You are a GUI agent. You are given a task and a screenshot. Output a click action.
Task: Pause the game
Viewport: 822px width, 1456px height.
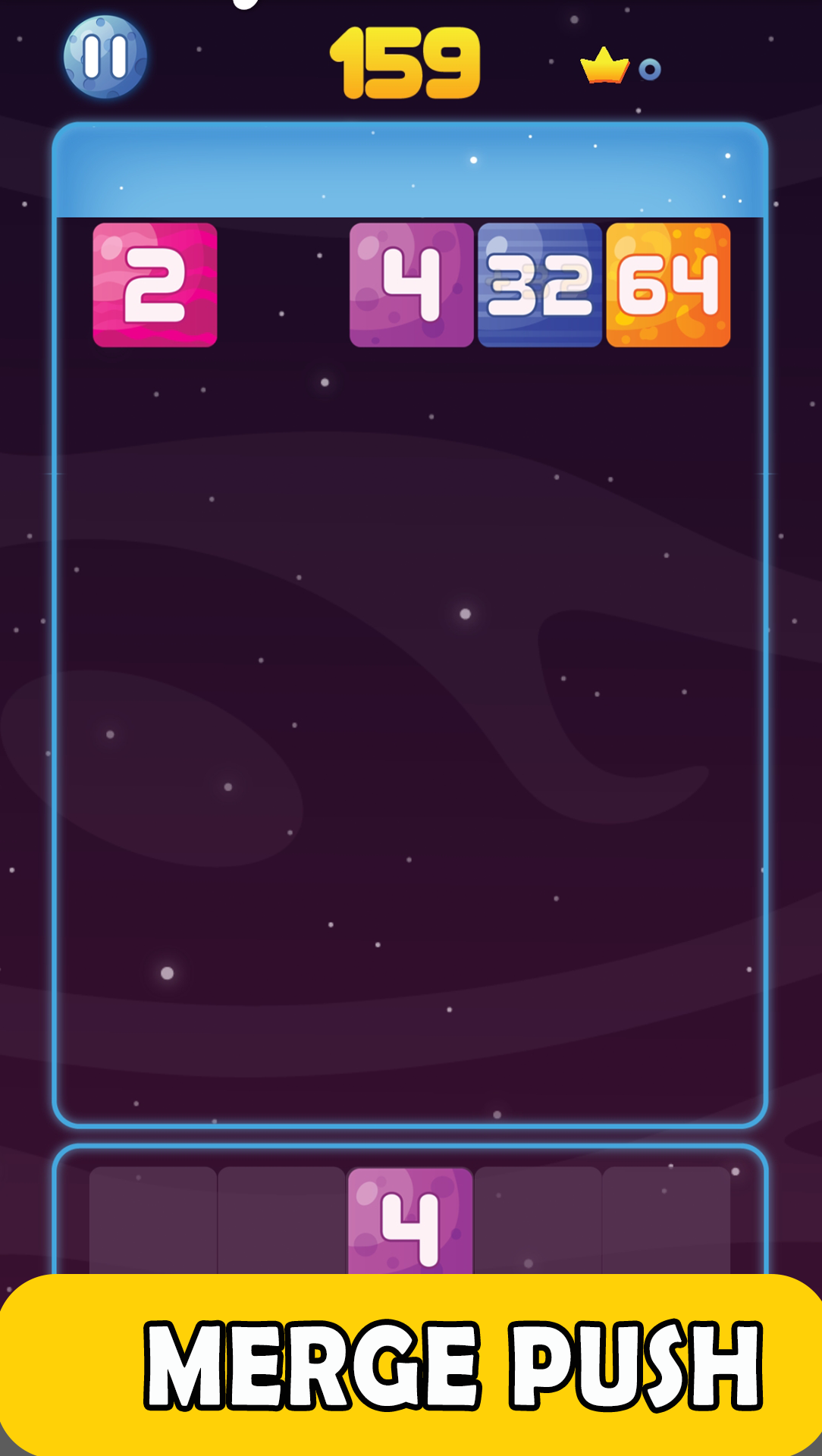point(105,57)
